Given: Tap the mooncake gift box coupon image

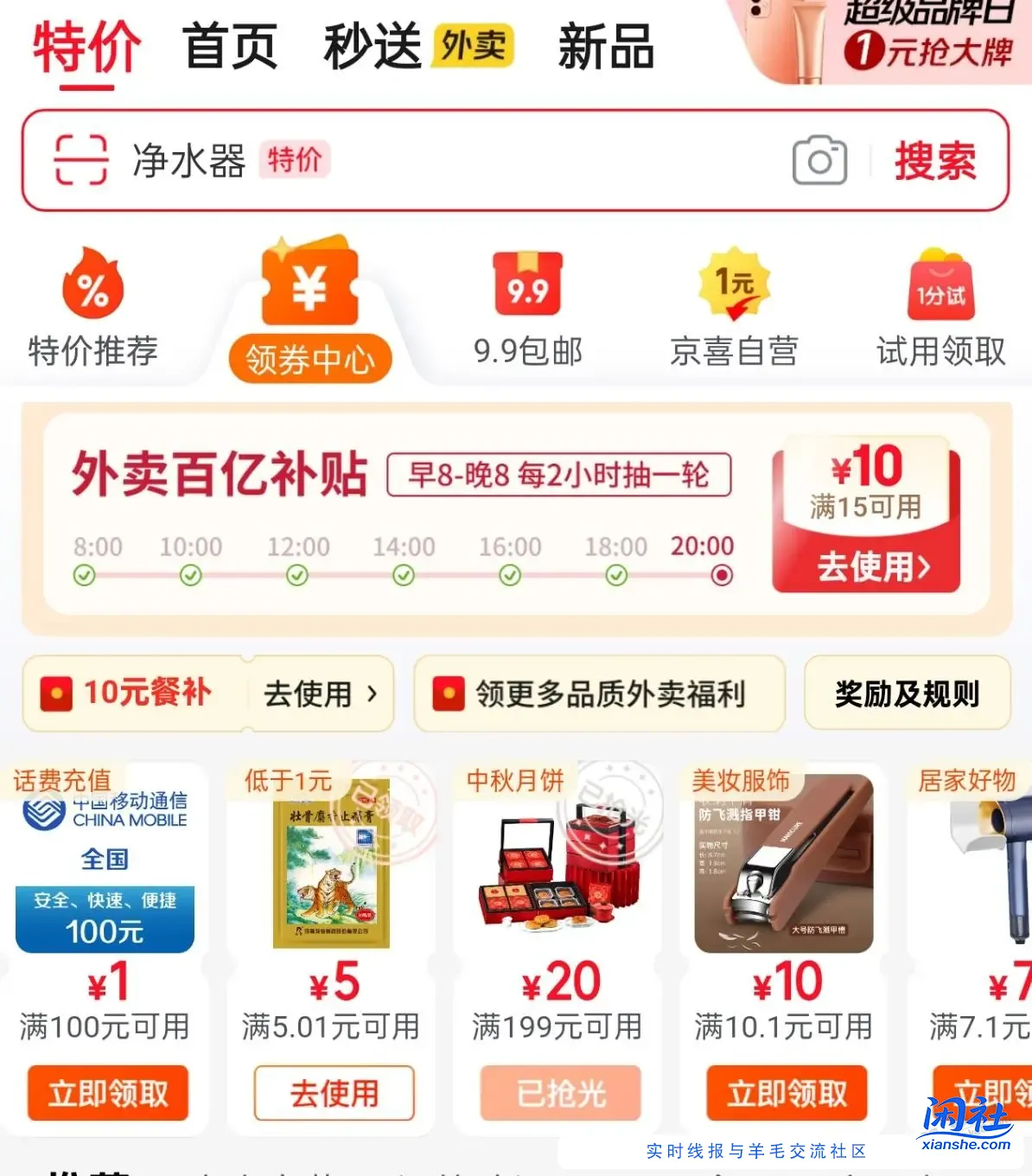Looking at the screenshot, I should click(x=557, y=865).
